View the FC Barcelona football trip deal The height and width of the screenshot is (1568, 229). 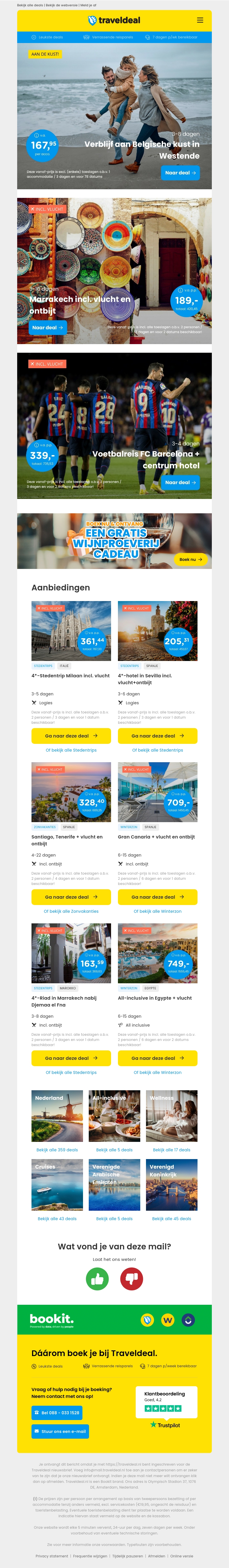pos(180,482)
